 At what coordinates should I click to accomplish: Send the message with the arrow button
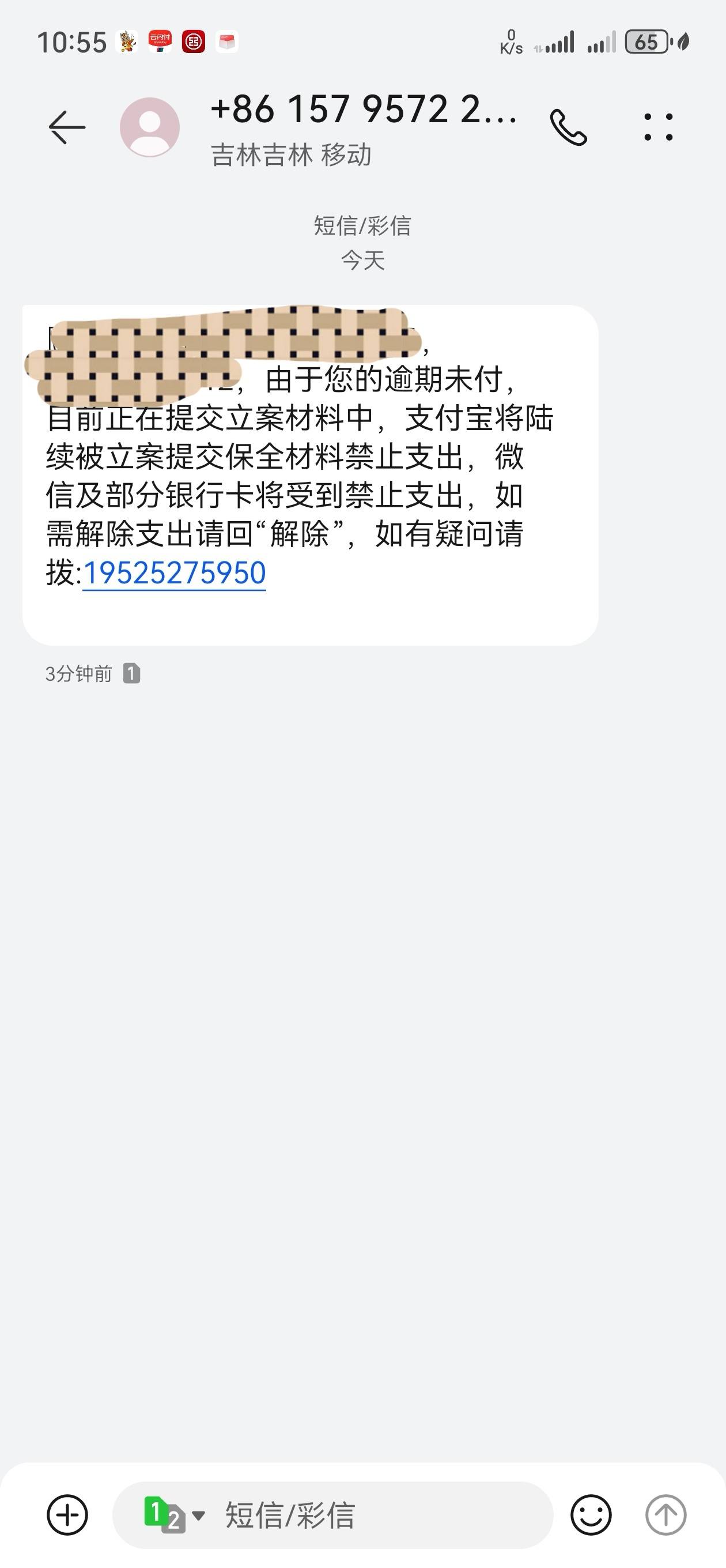pos(665,1514)
